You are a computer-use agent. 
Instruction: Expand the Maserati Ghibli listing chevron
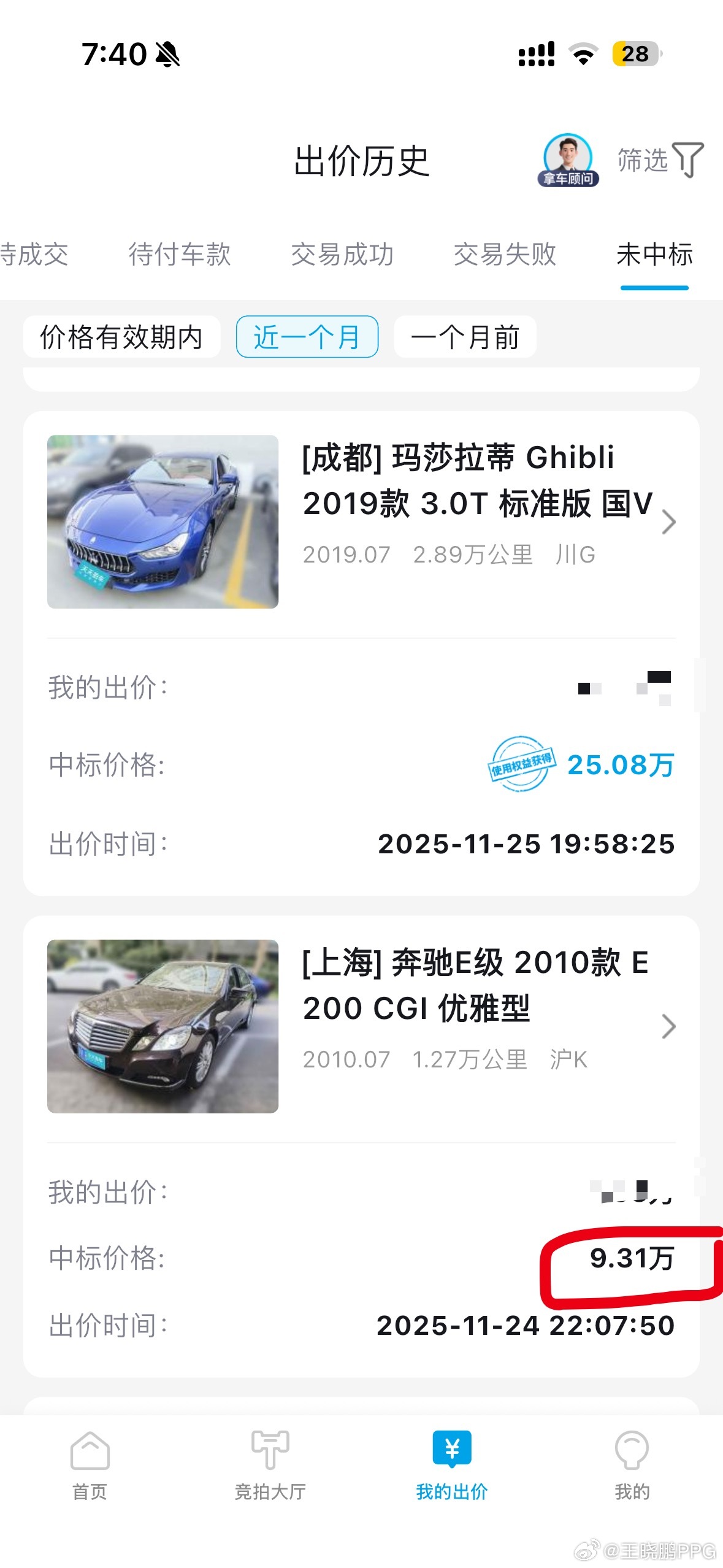(x=668, y=523)
